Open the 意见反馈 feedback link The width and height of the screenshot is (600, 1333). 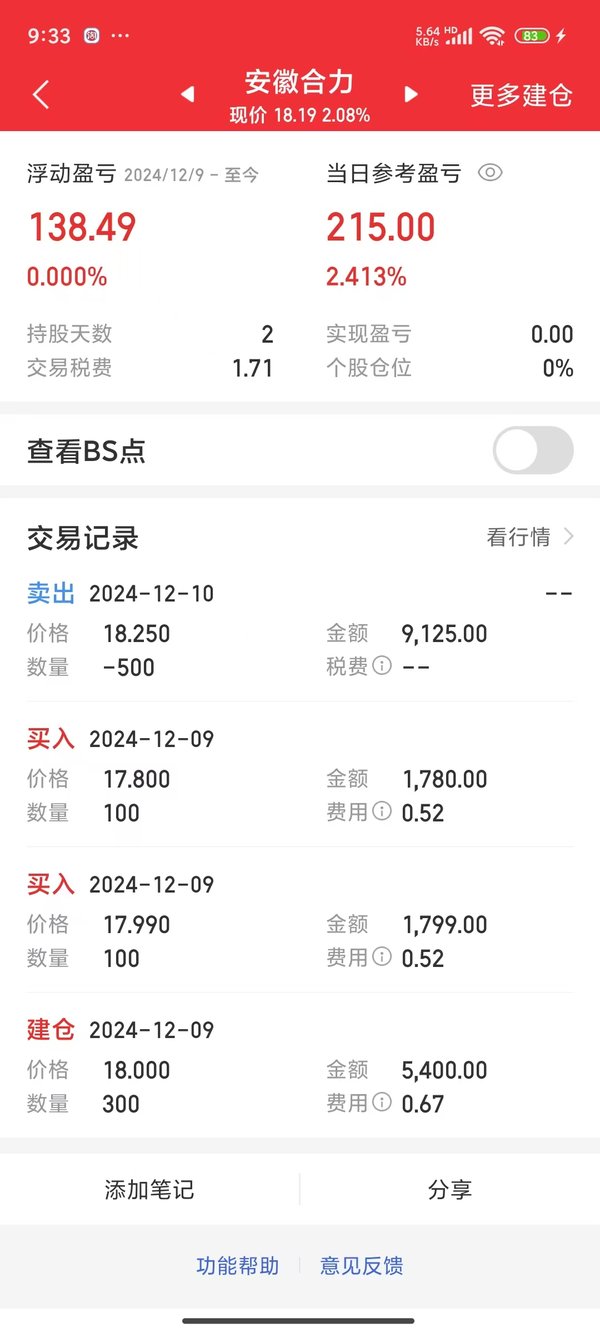click(361, 1266)
